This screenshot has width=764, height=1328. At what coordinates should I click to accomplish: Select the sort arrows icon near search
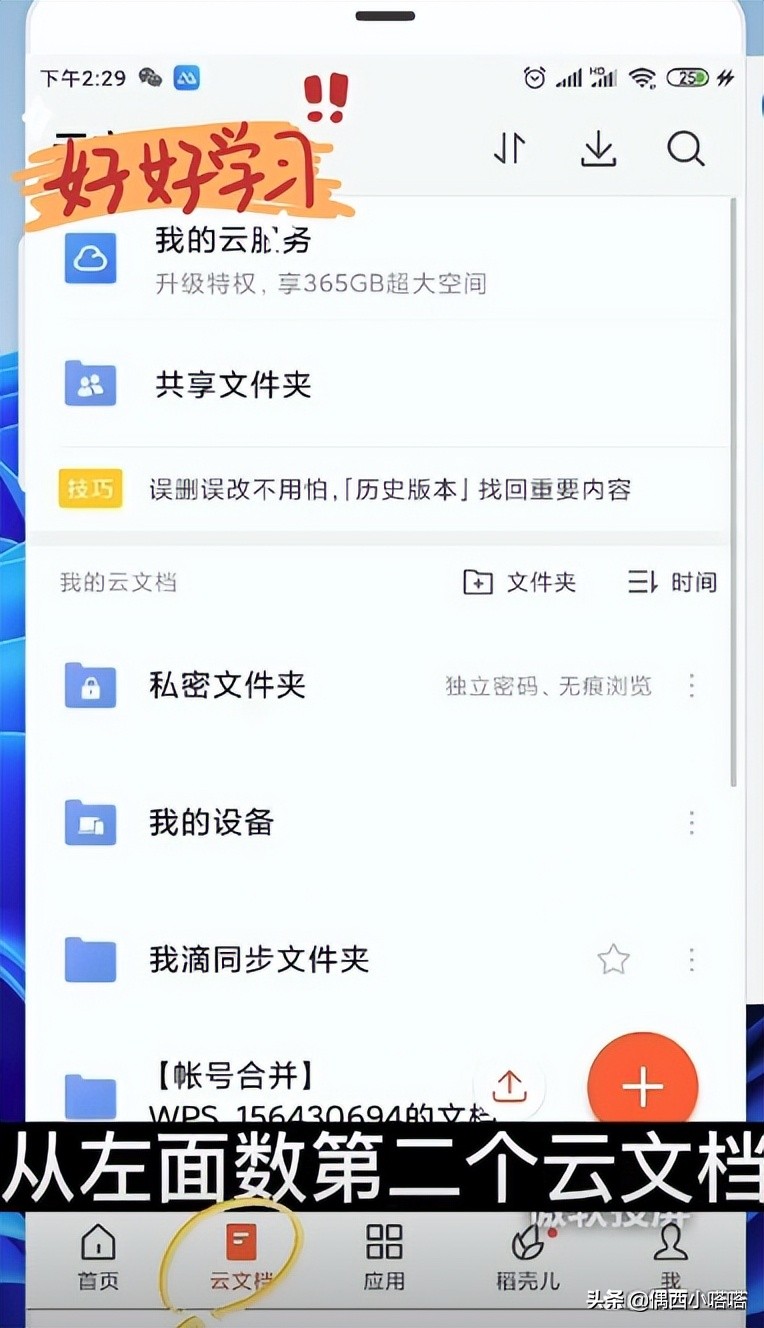pyautogui.click(x=509, y=150)
